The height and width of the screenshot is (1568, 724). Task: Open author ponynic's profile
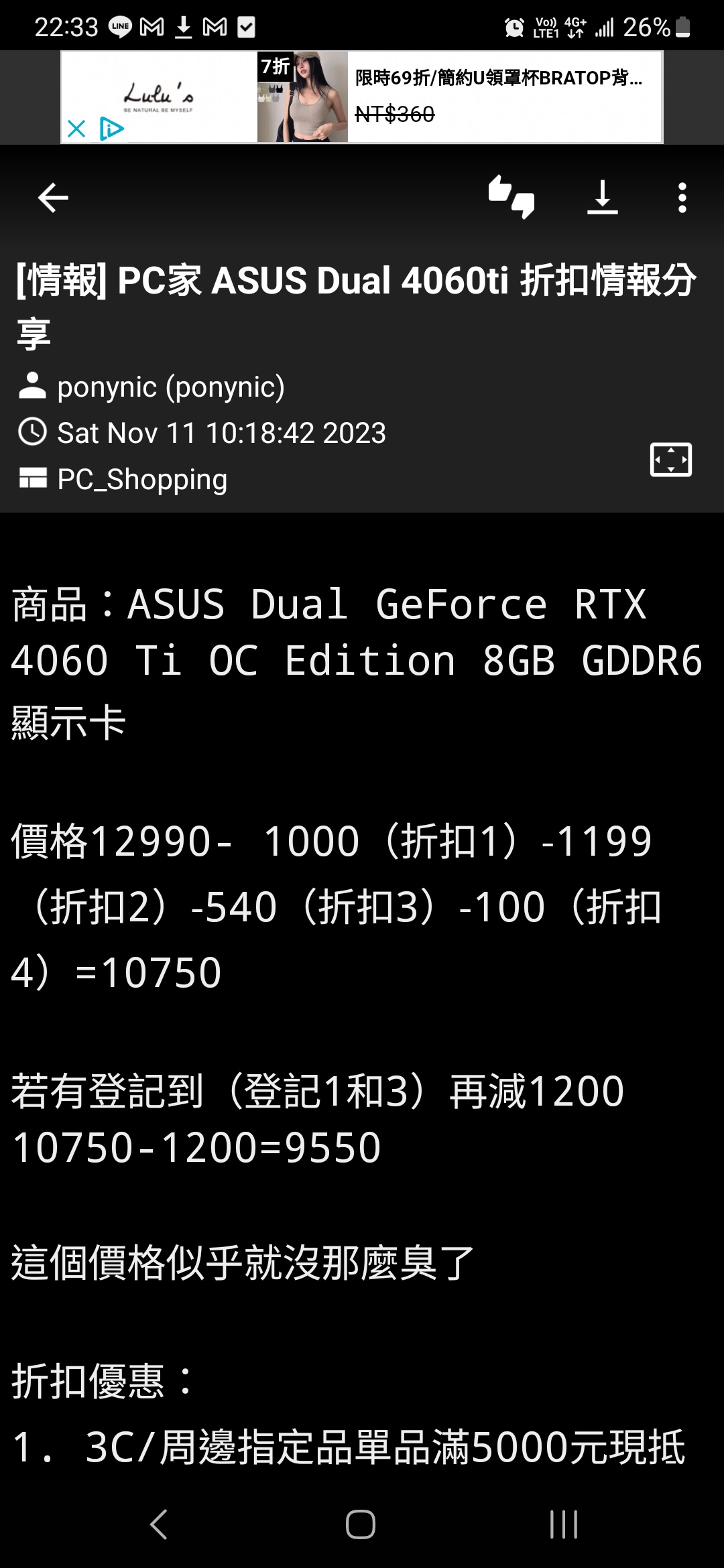pyautogui.click(x=170, y=387)
